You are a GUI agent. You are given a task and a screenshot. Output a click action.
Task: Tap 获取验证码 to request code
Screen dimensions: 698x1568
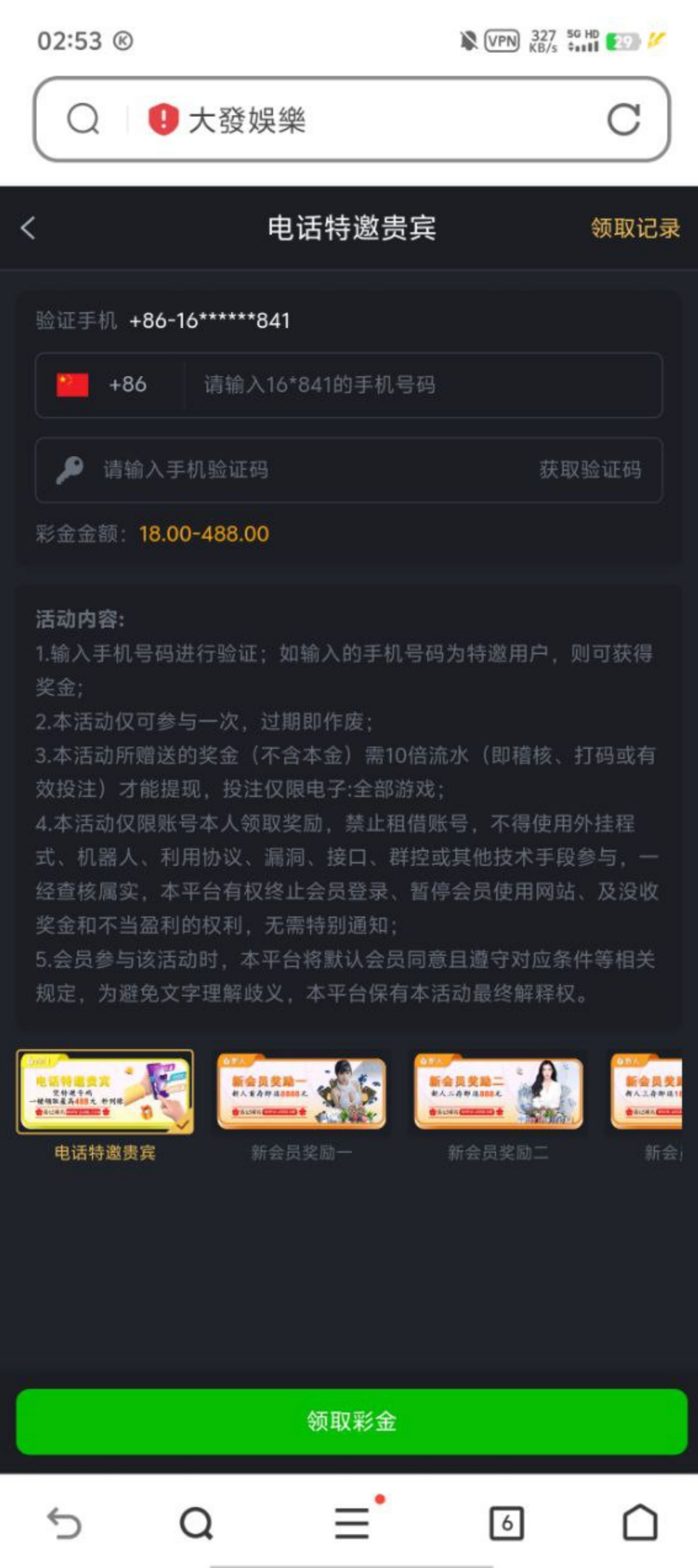[x=590, y=470]
